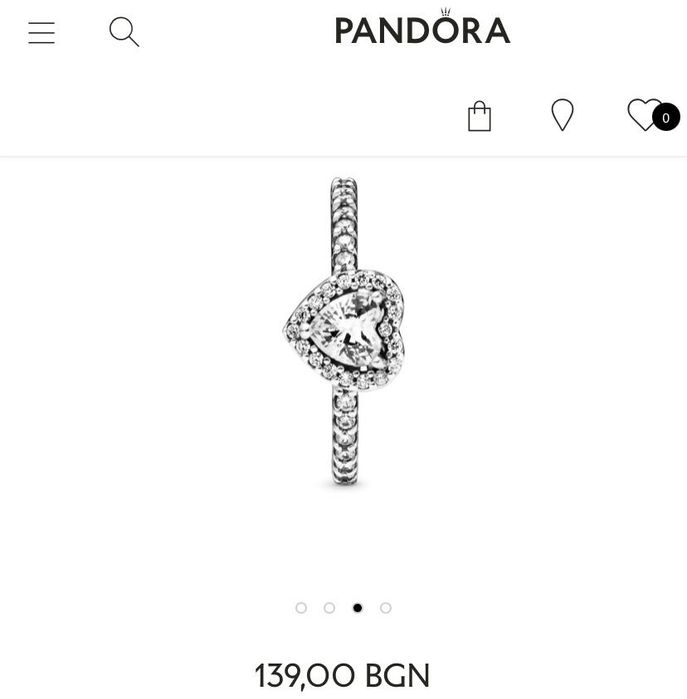The width and height of the screenshot is (687, 699).
Task: Open the hamburger navigation menu
Action: click(x=41, y=33)
